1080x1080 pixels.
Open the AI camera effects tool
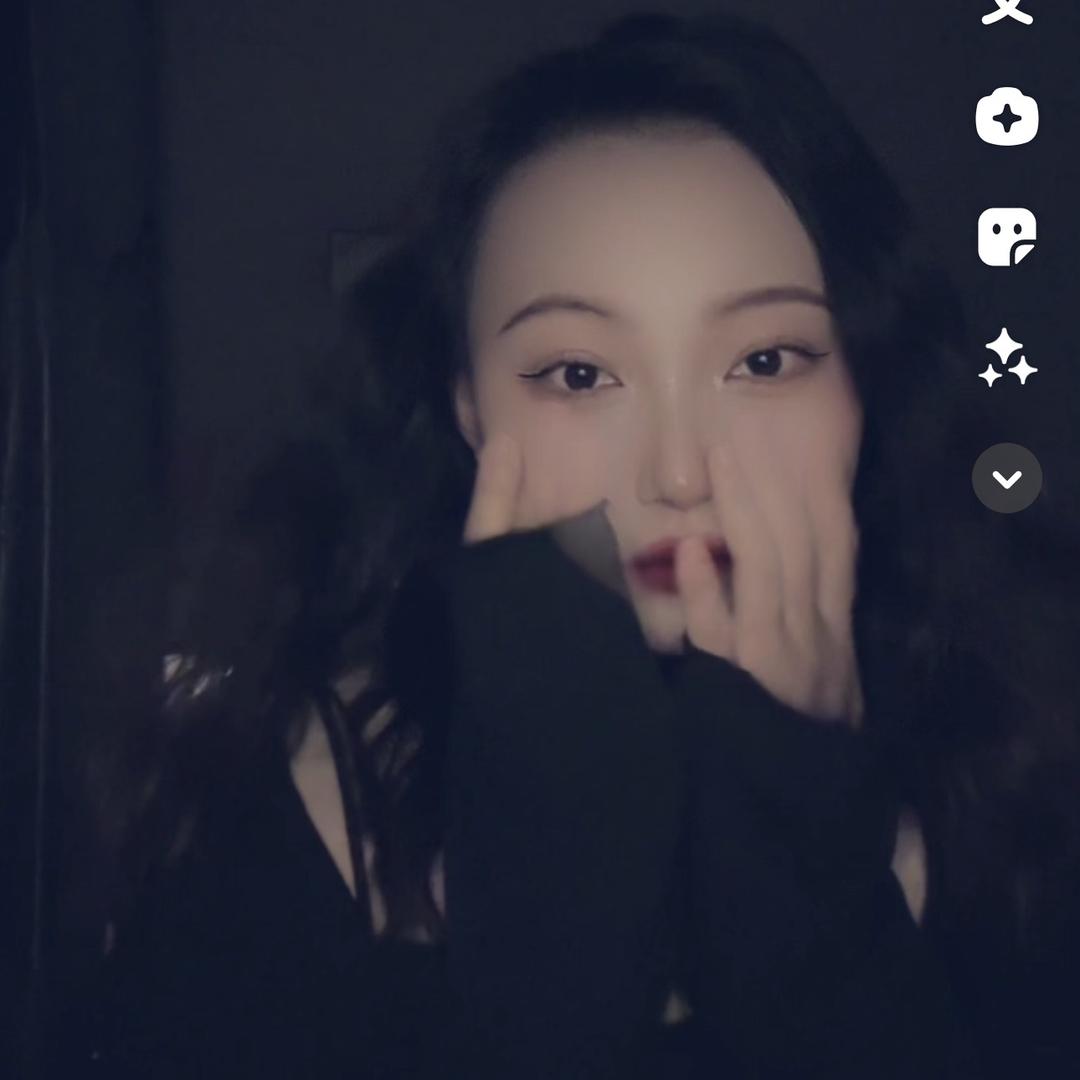pos(1007,118)
